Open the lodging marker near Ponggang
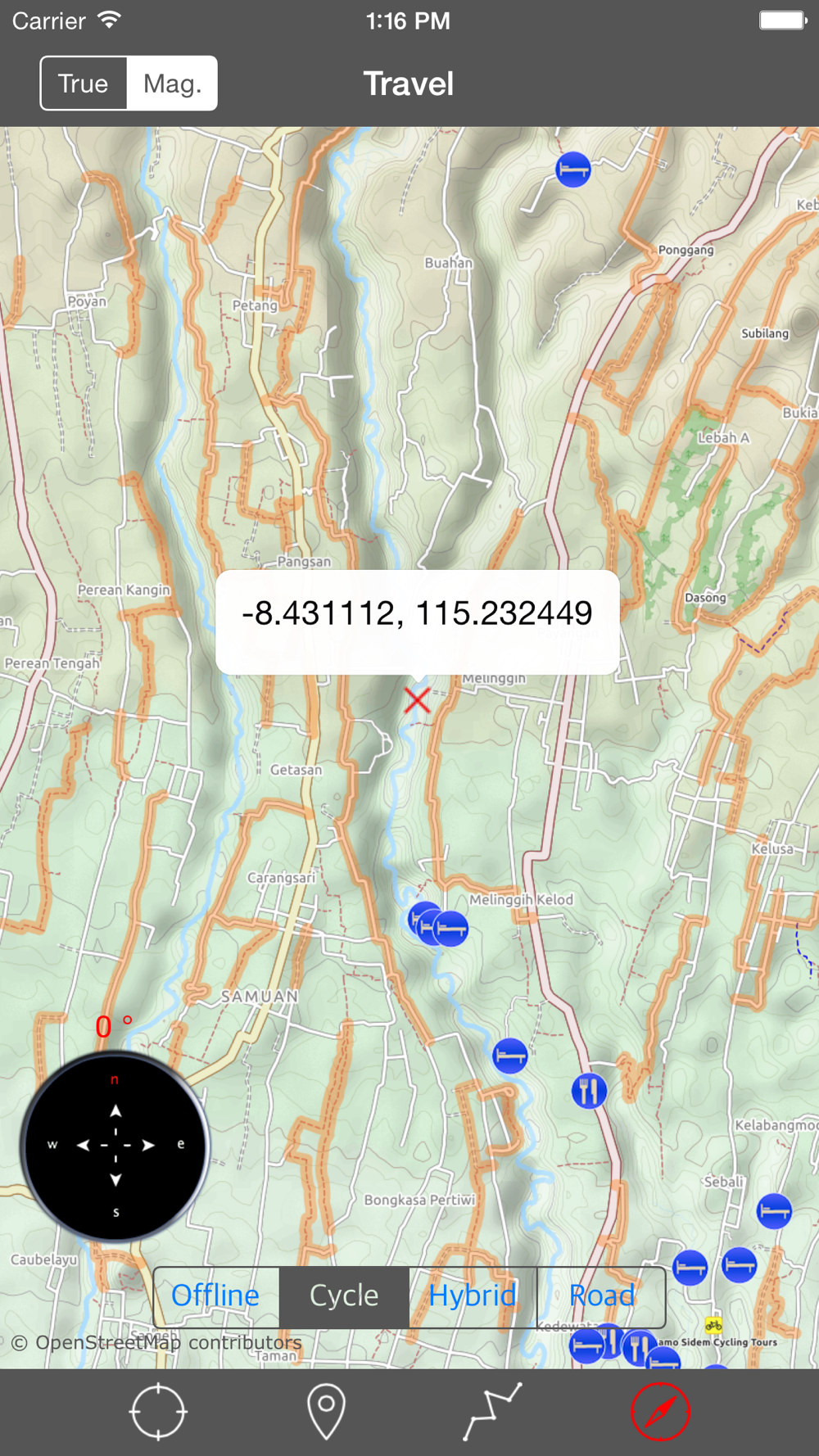Image resolution: width=819 pixels, height=1456 pixels. pyautogui.click(x=573, y=170)
